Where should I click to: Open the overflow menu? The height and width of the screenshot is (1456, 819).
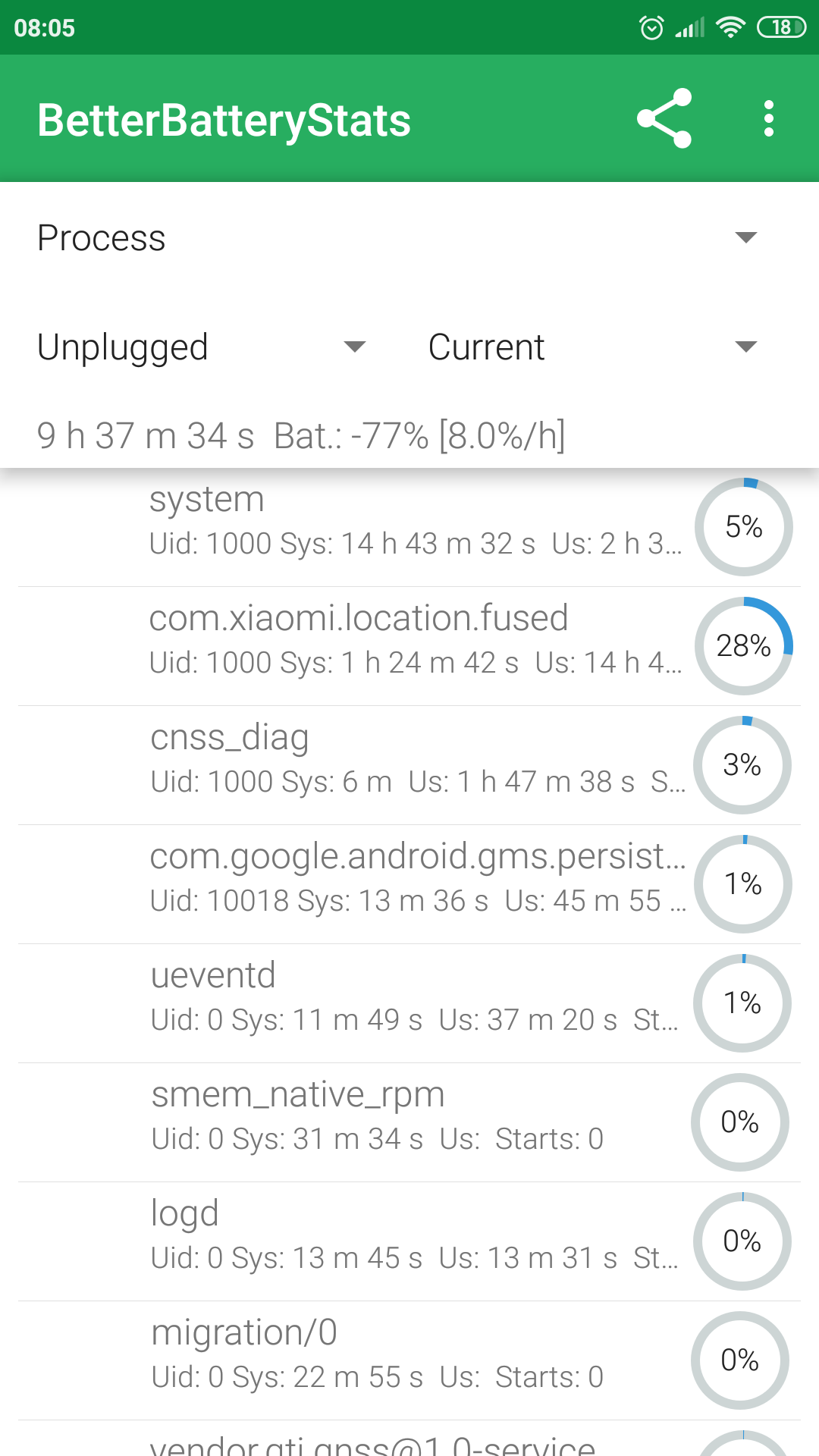click(769, 118)
